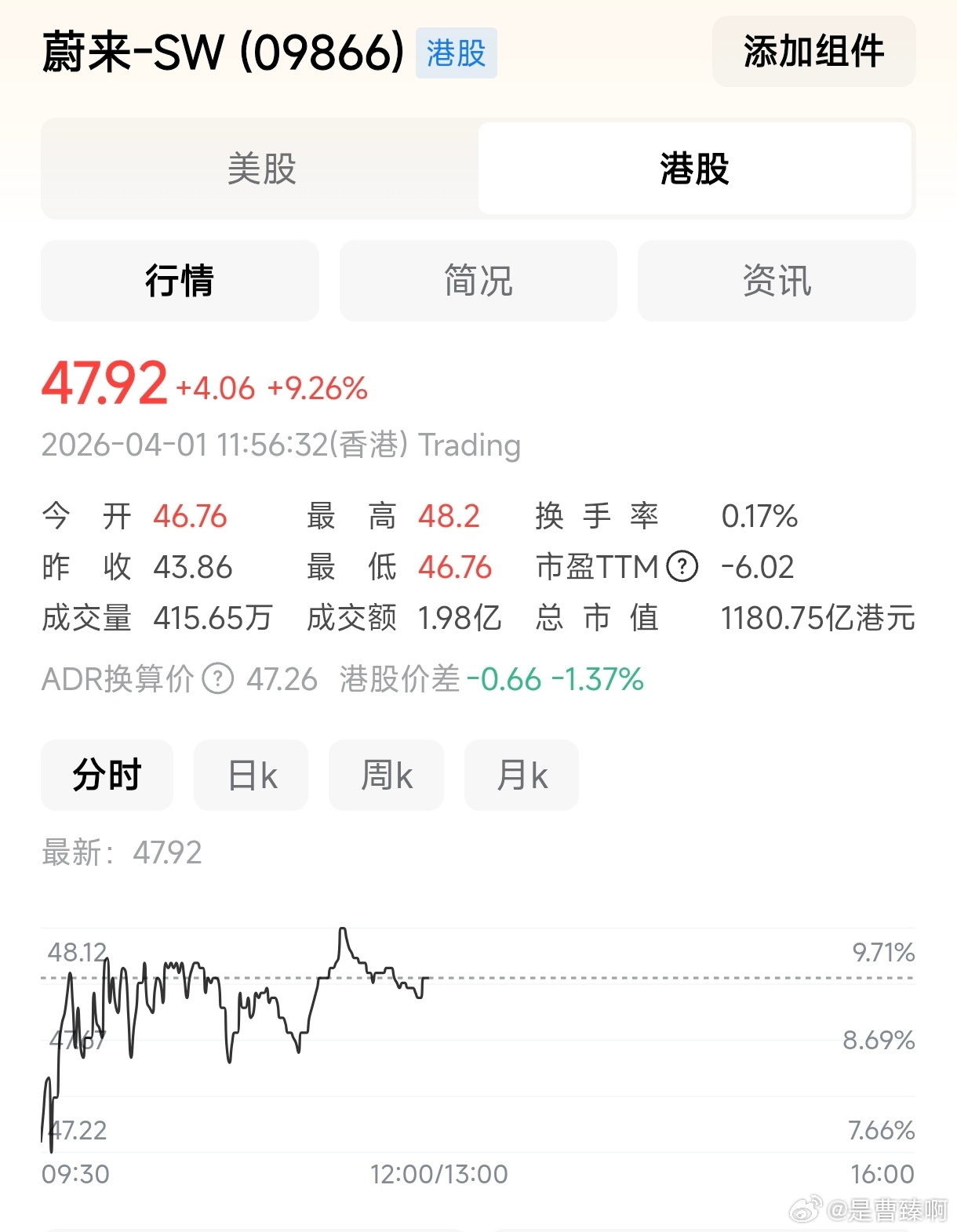View 资讯 news section

[x=777, y=281]
